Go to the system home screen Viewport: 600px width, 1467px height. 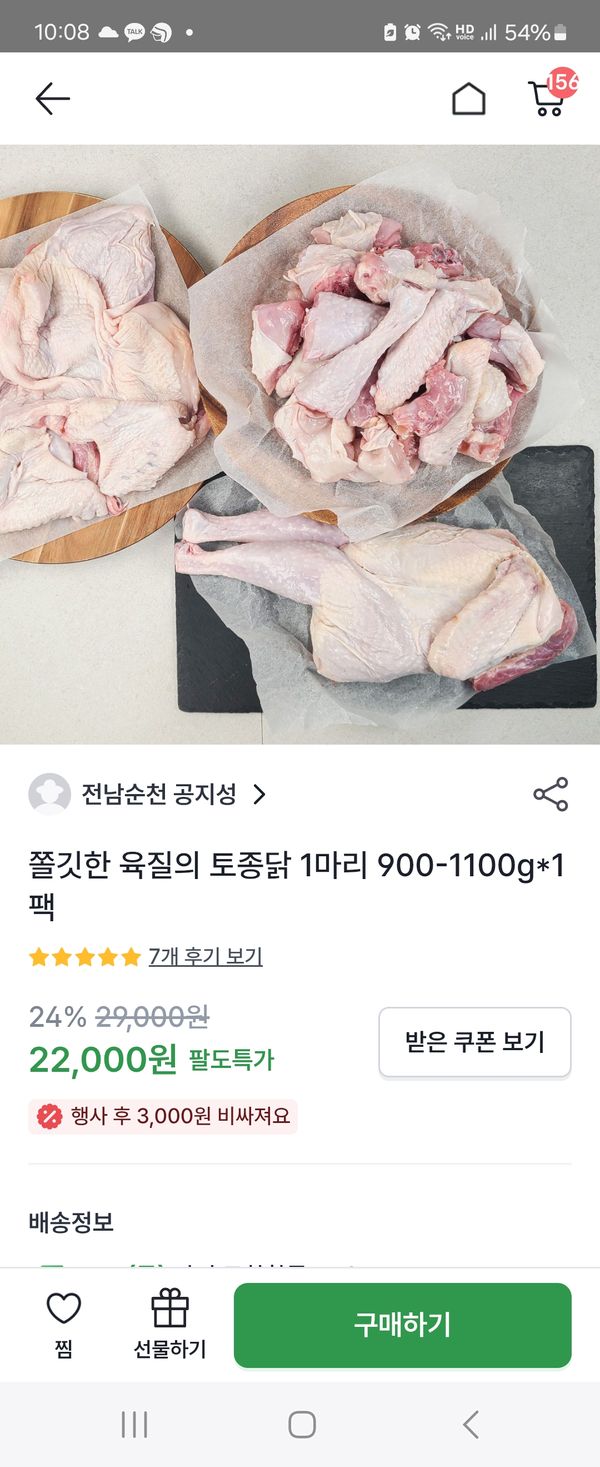click(x=301, y=1424)
